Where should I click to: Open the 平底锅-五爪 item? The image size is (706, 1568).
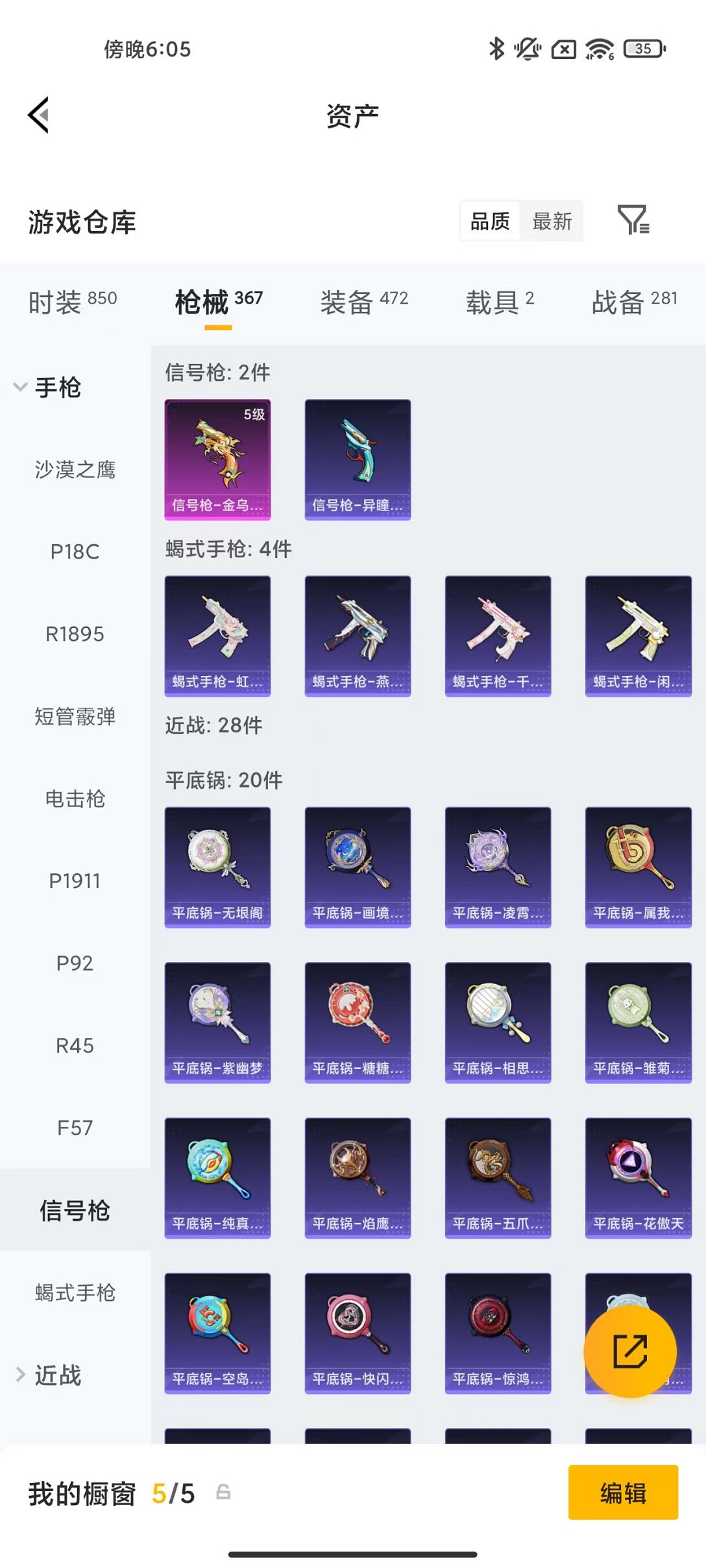click(498, 1177)
